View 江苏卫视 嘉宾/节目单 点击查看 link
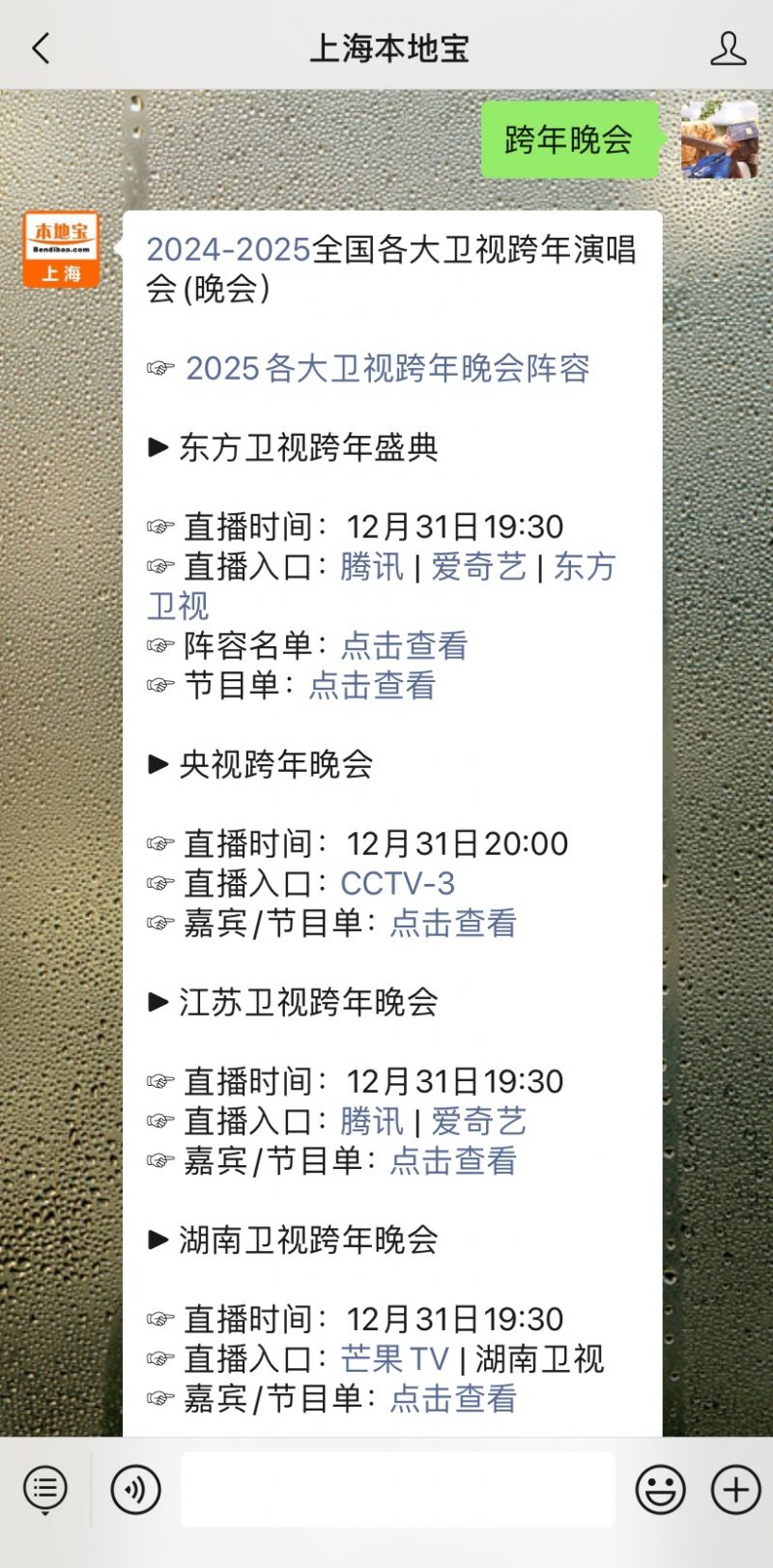The image size is (773, 1568). click(x=452, y=1160)
